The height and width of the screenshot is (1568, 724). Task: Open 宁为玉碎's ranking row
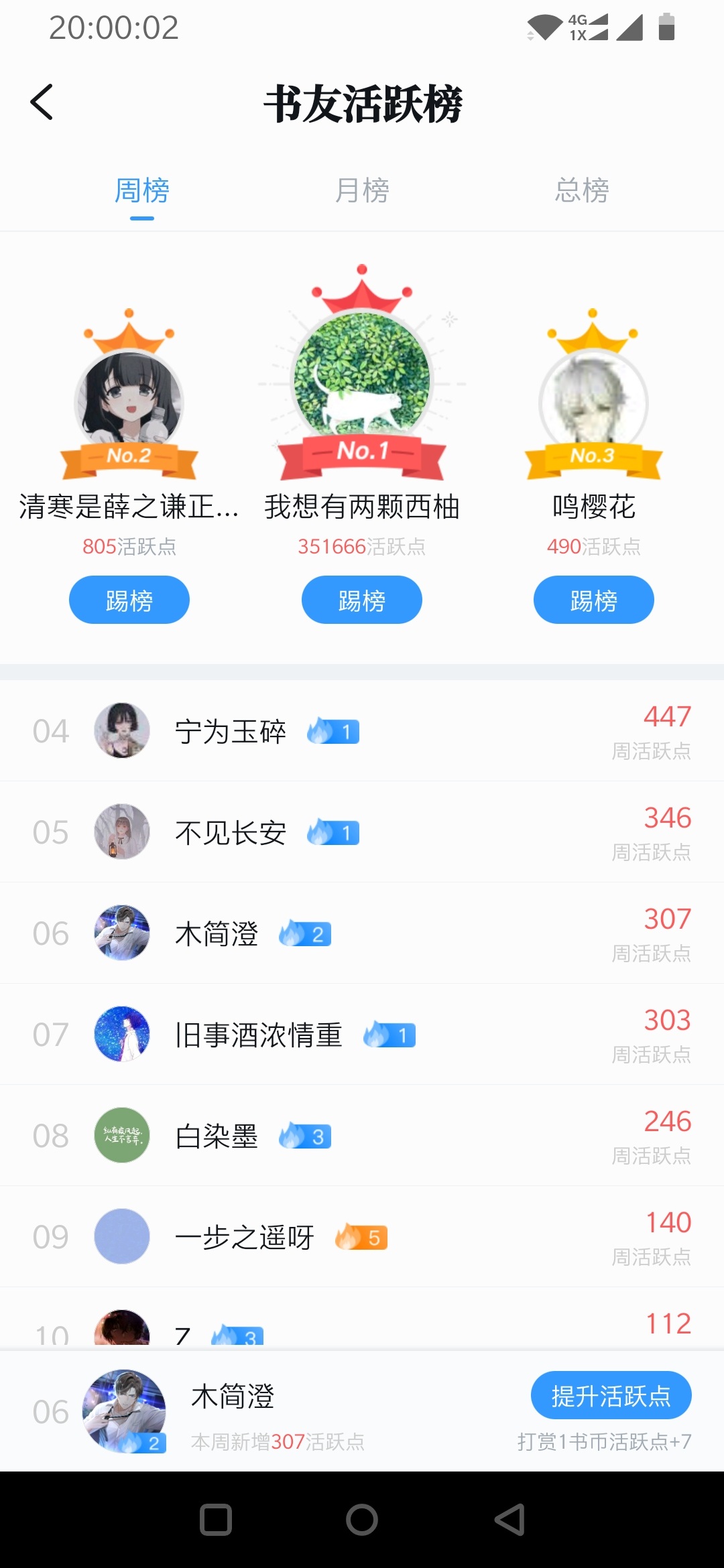(362, 731)
